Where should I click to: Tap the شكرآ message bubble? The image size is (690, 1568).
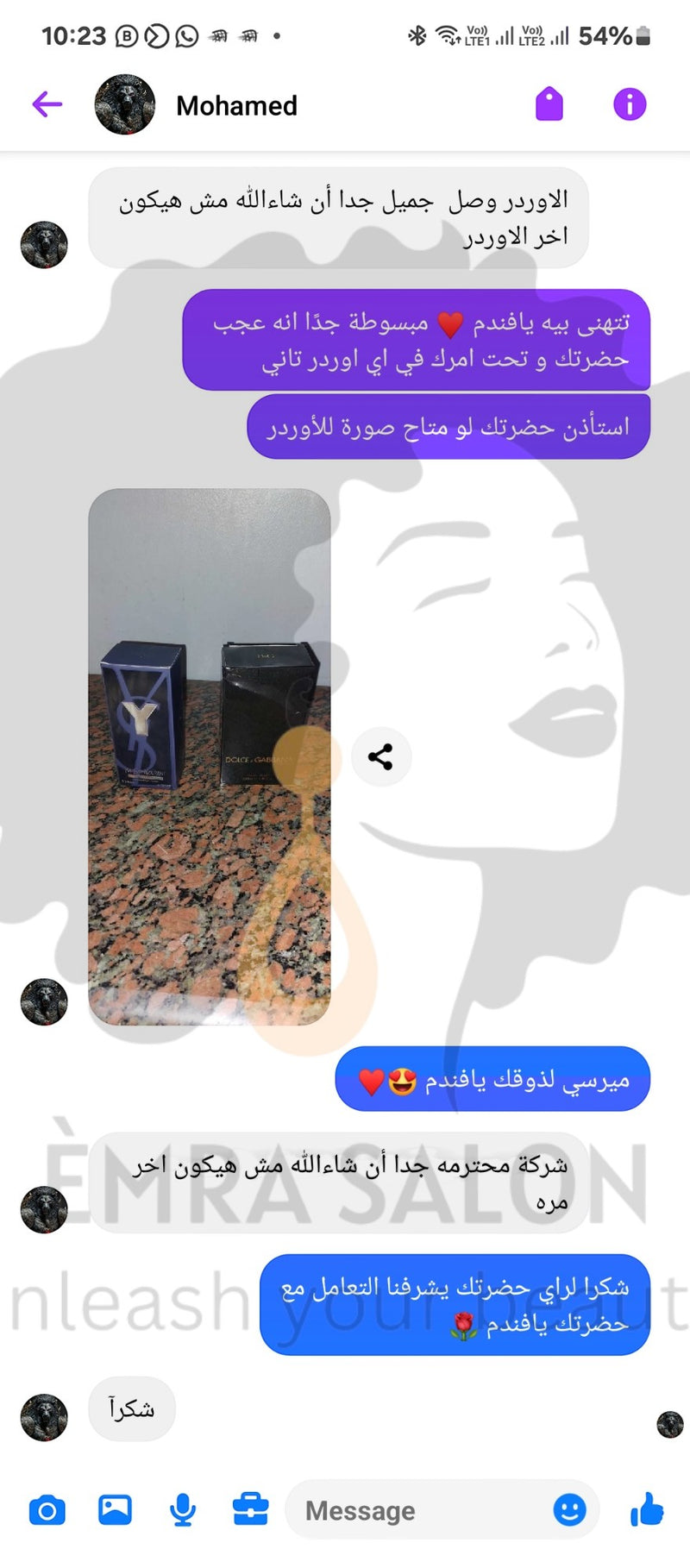coord(131,1409)
